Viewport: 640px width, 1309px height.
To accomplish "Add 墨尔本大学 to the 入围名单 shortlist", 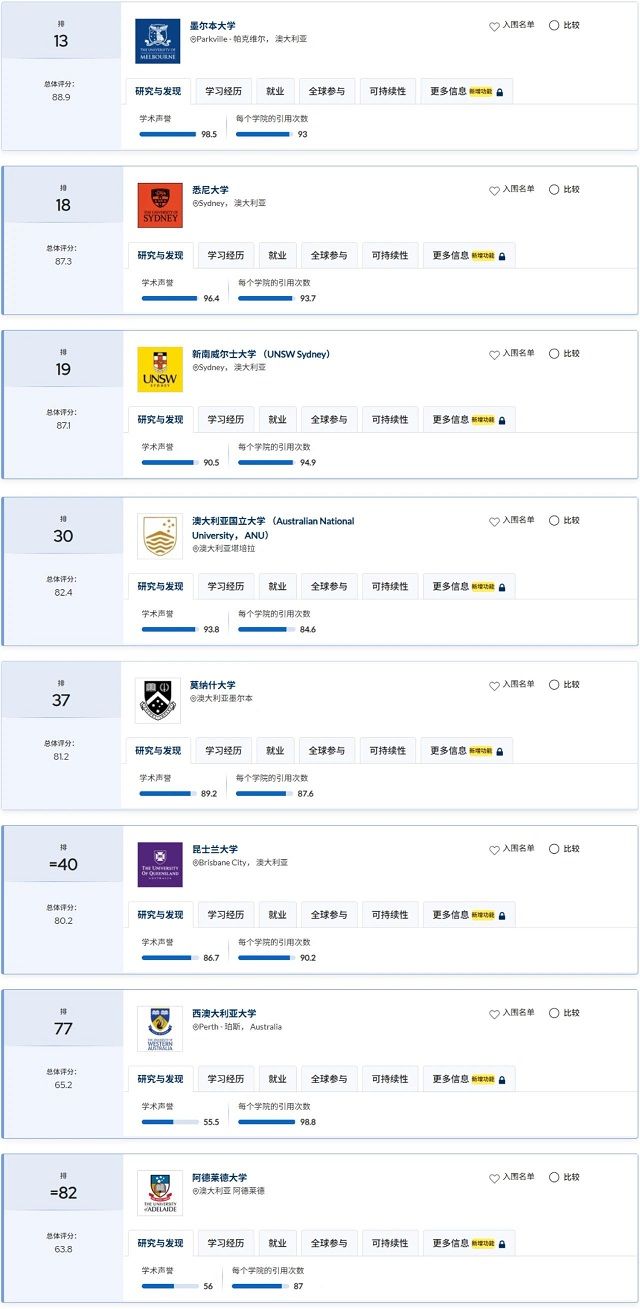I will point(512,26).
